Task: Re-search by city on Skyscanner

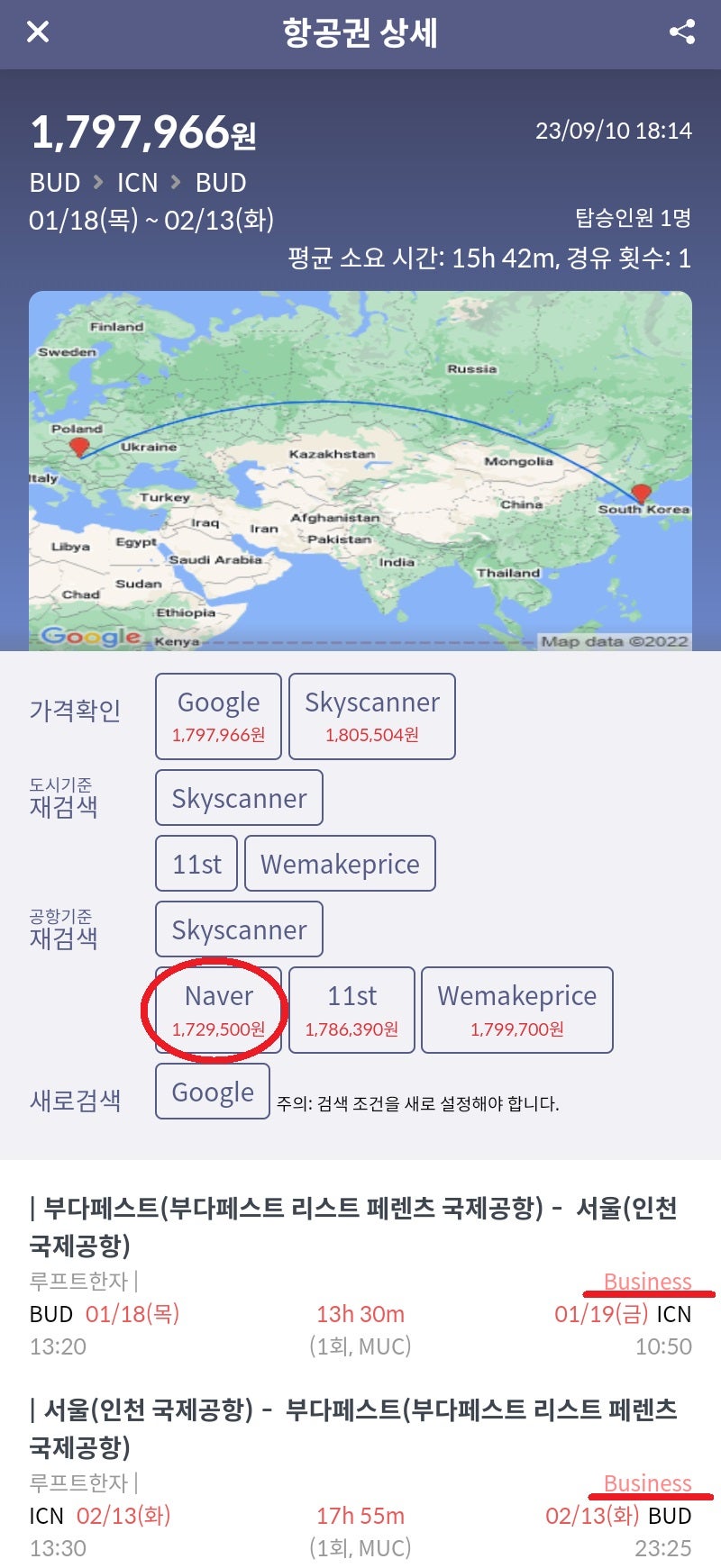Action: (239, 798)
